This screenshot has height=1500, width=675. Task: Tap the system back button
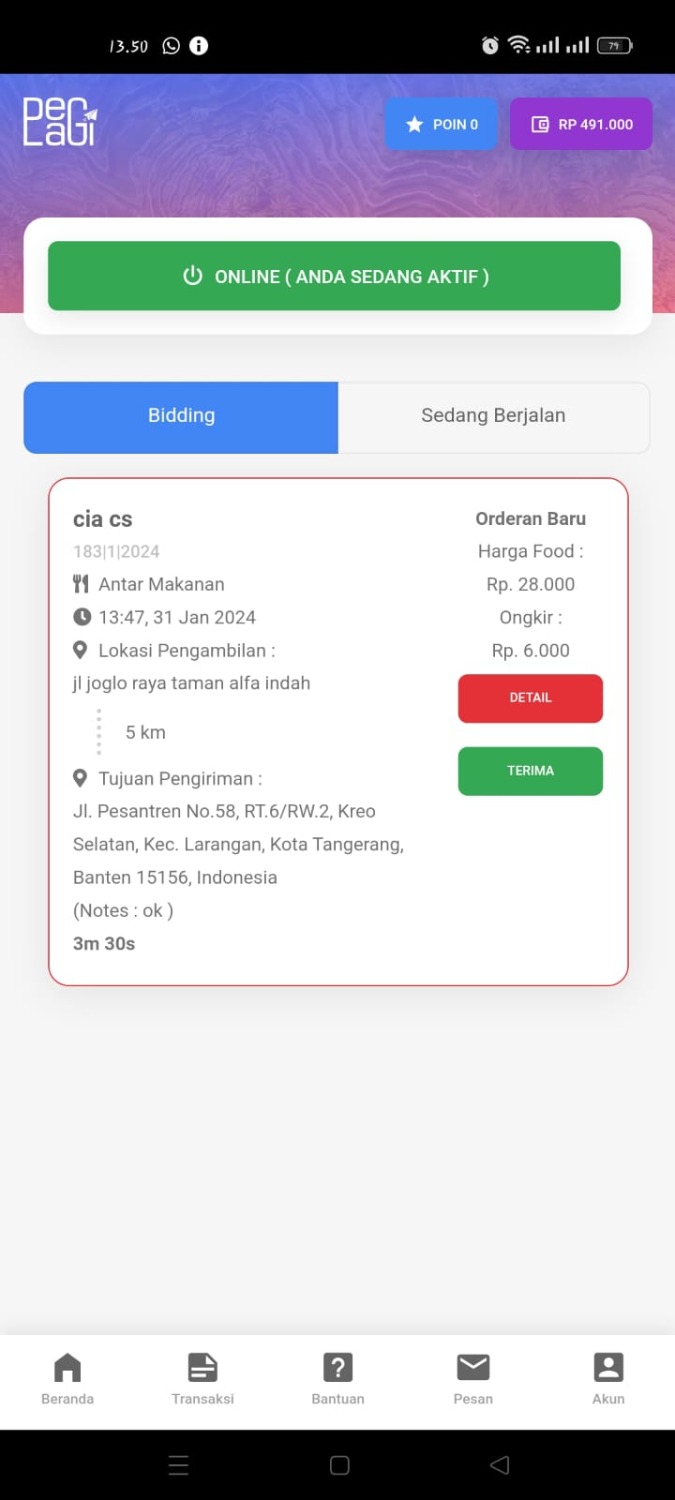[x=499, y=1465]
